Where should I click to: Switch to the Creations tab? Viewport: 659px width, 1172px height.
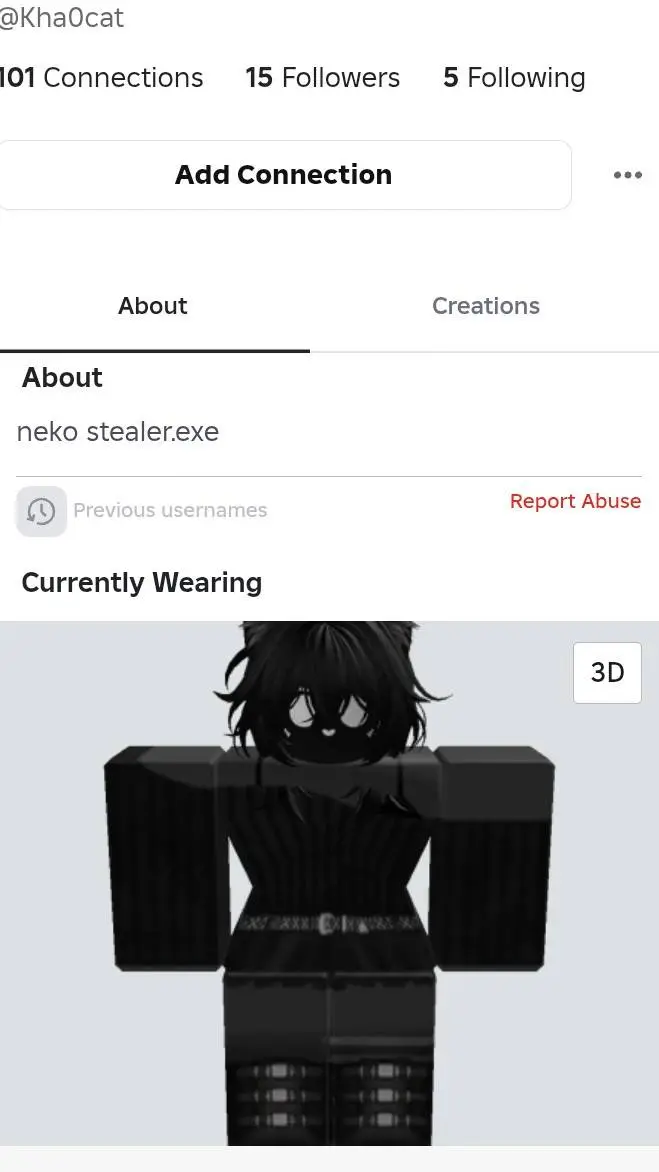[x=485, y=306]
